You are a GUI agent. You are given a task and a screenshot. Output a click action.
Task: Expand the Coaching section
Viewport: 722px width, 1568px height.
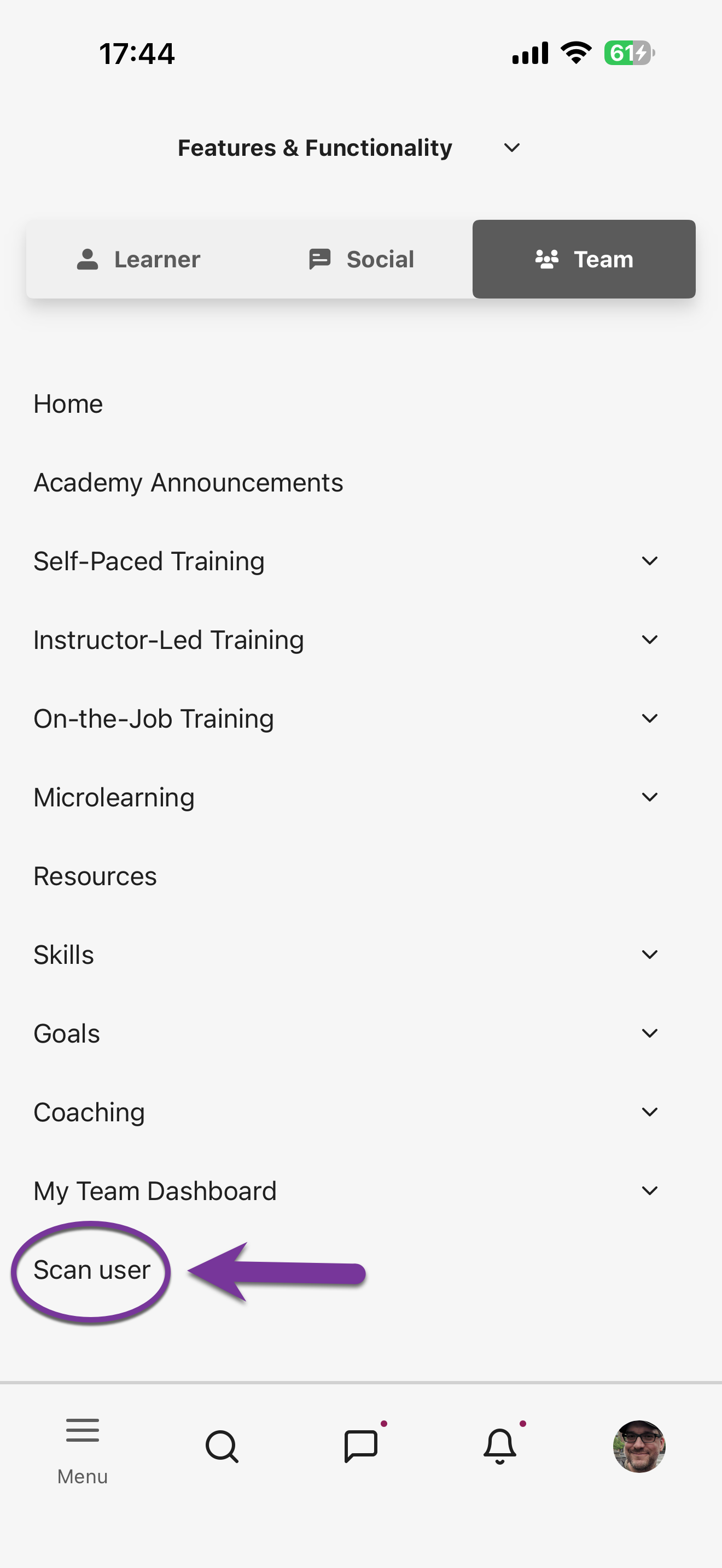[x=649, y=1113]
